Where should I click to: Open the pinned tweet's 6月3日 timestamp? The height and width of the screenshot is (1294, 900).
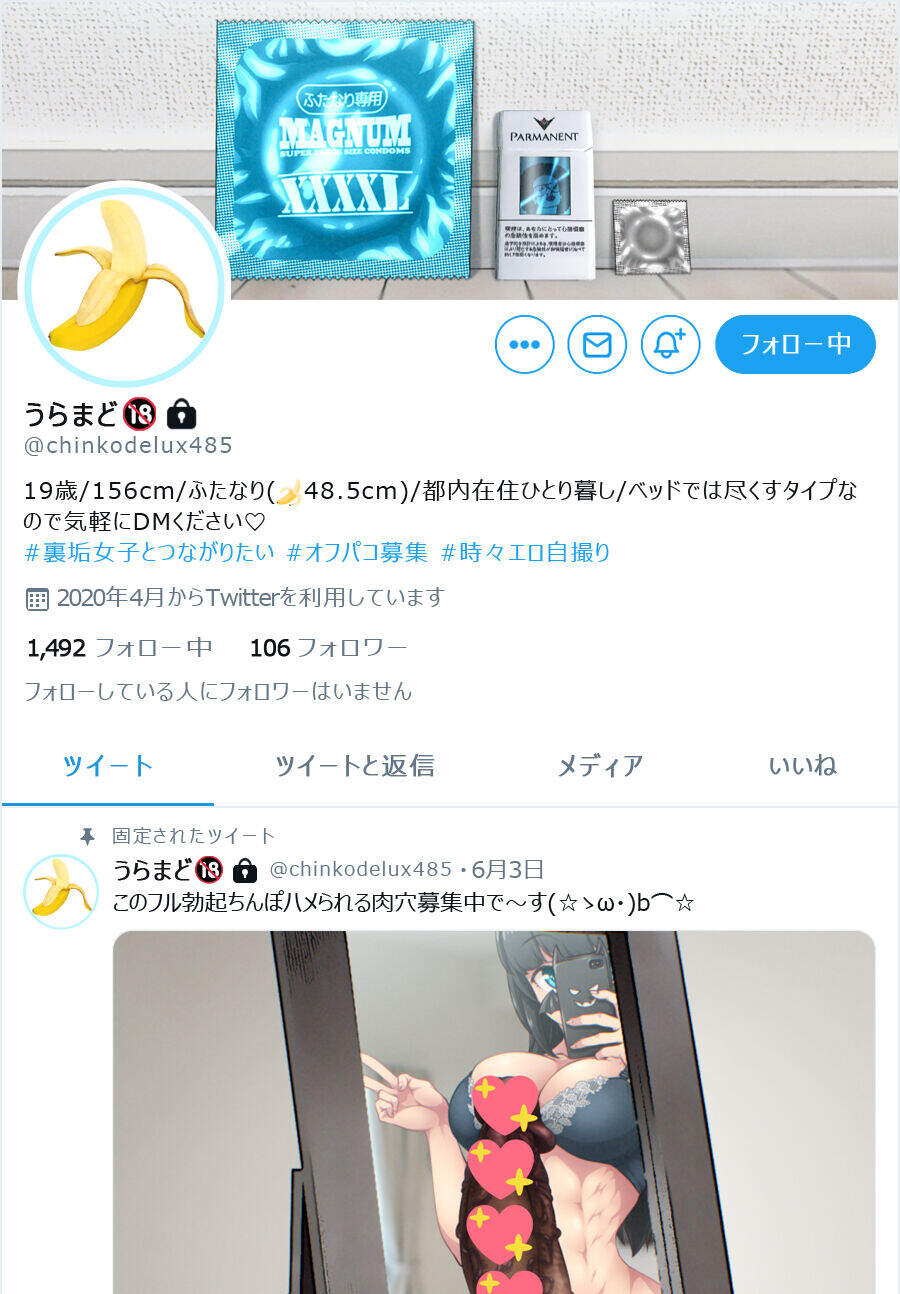click(508, 869)
